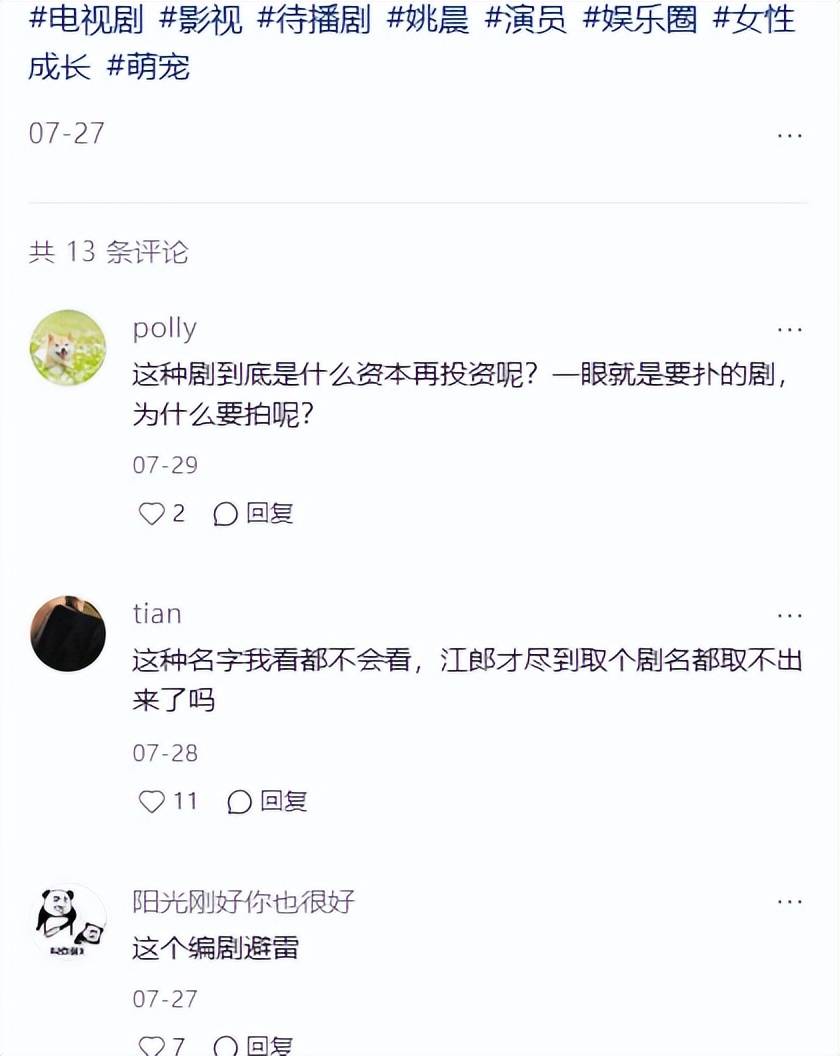
Task: Reply to the comment 这个编剧避雷
Action: [254, 1045]
